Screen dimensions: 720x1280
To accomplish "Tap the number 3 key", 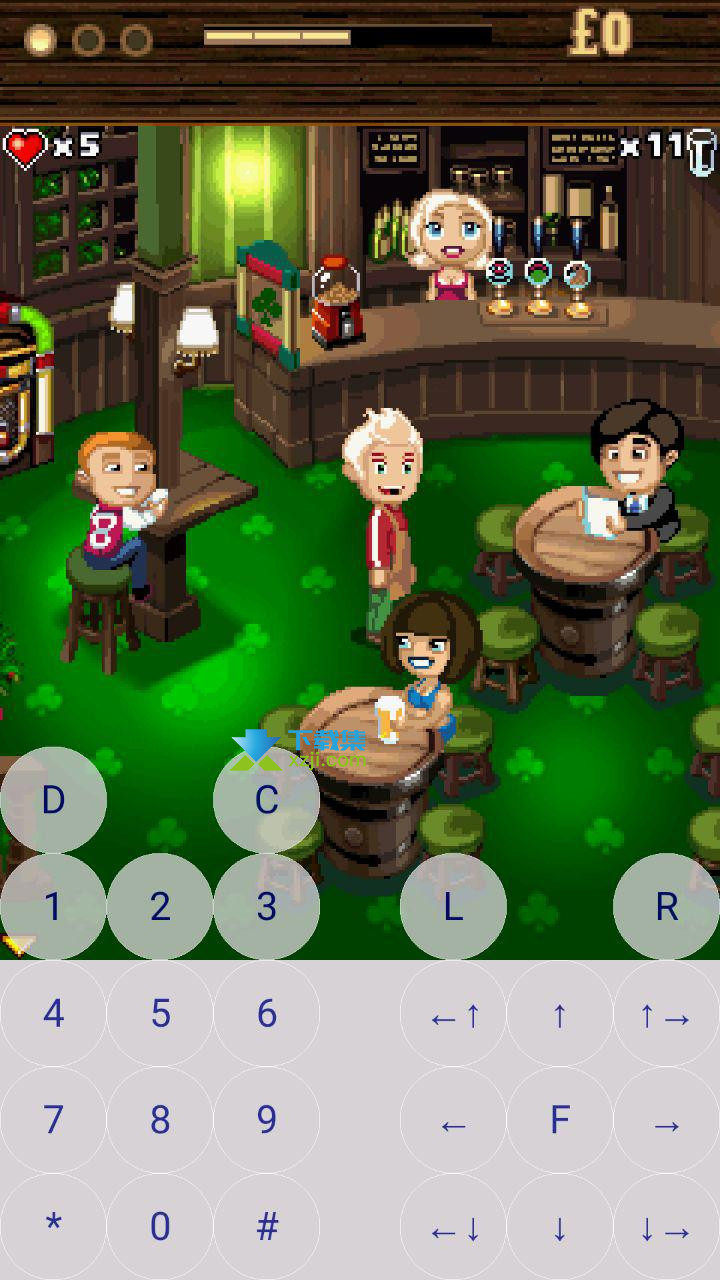I will point(266,906).
